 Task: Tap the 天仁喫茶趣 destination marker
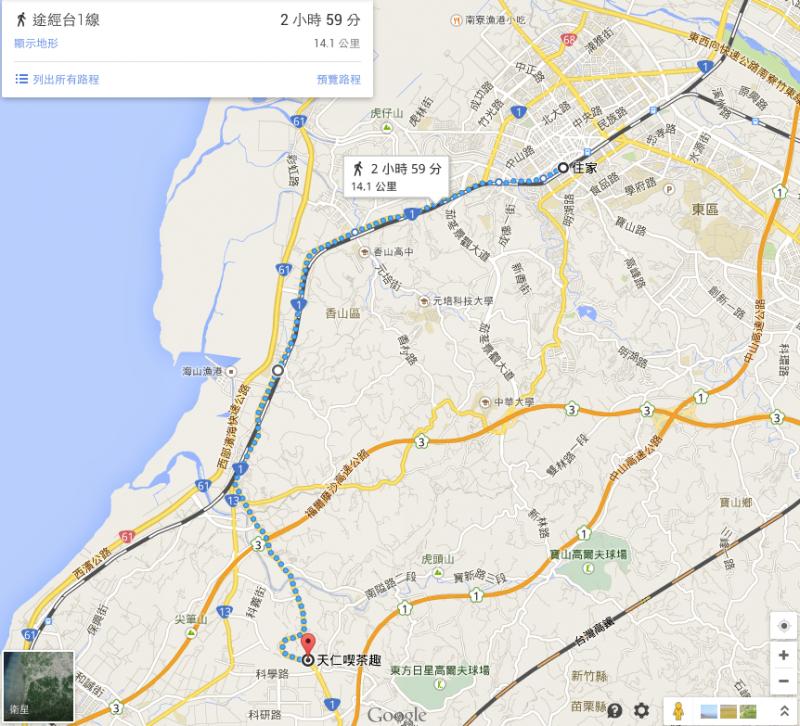pos(308,647)
